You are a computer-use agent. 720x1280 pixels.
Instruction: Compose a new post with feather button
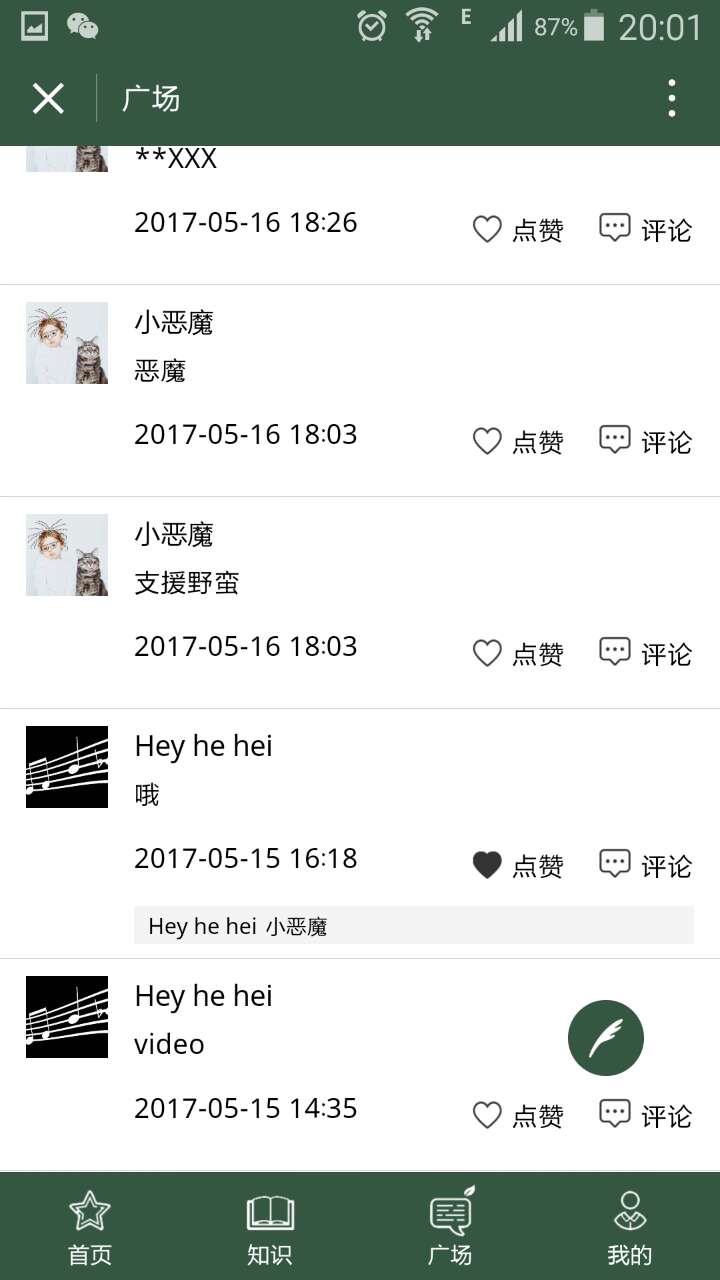(x=606, y=1038)
